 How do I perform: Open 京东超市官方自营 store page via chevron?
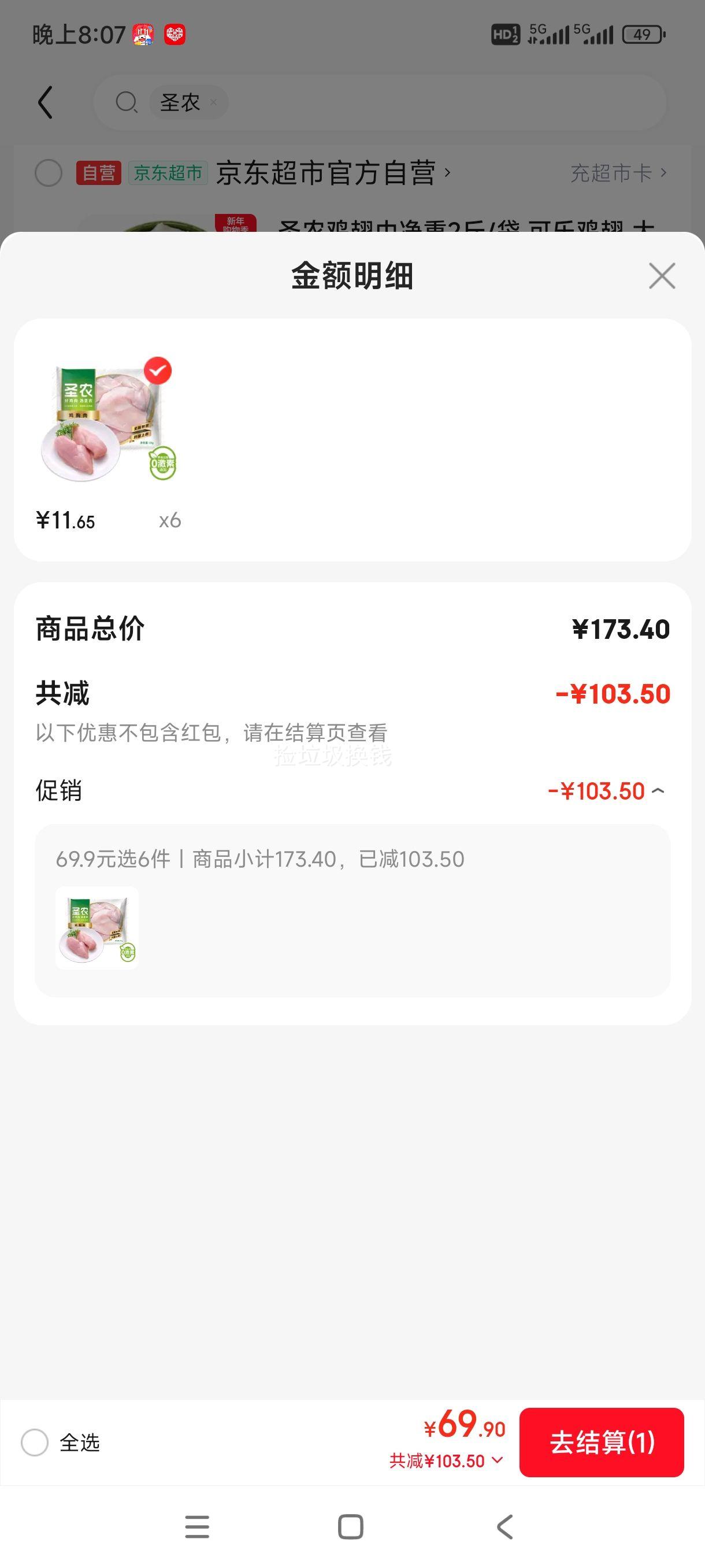pyautogui.click(x=448, y=172)
